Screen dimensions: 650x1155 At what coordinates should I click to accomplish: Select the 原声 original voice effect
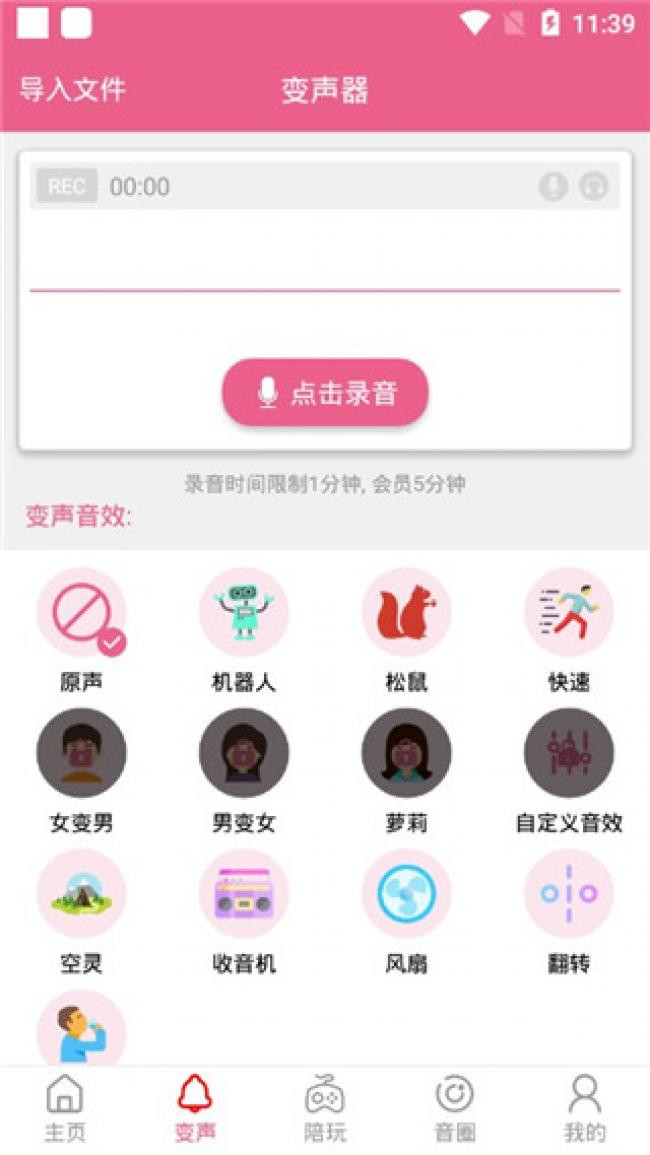pyautogui.click(x=81, y=613)
